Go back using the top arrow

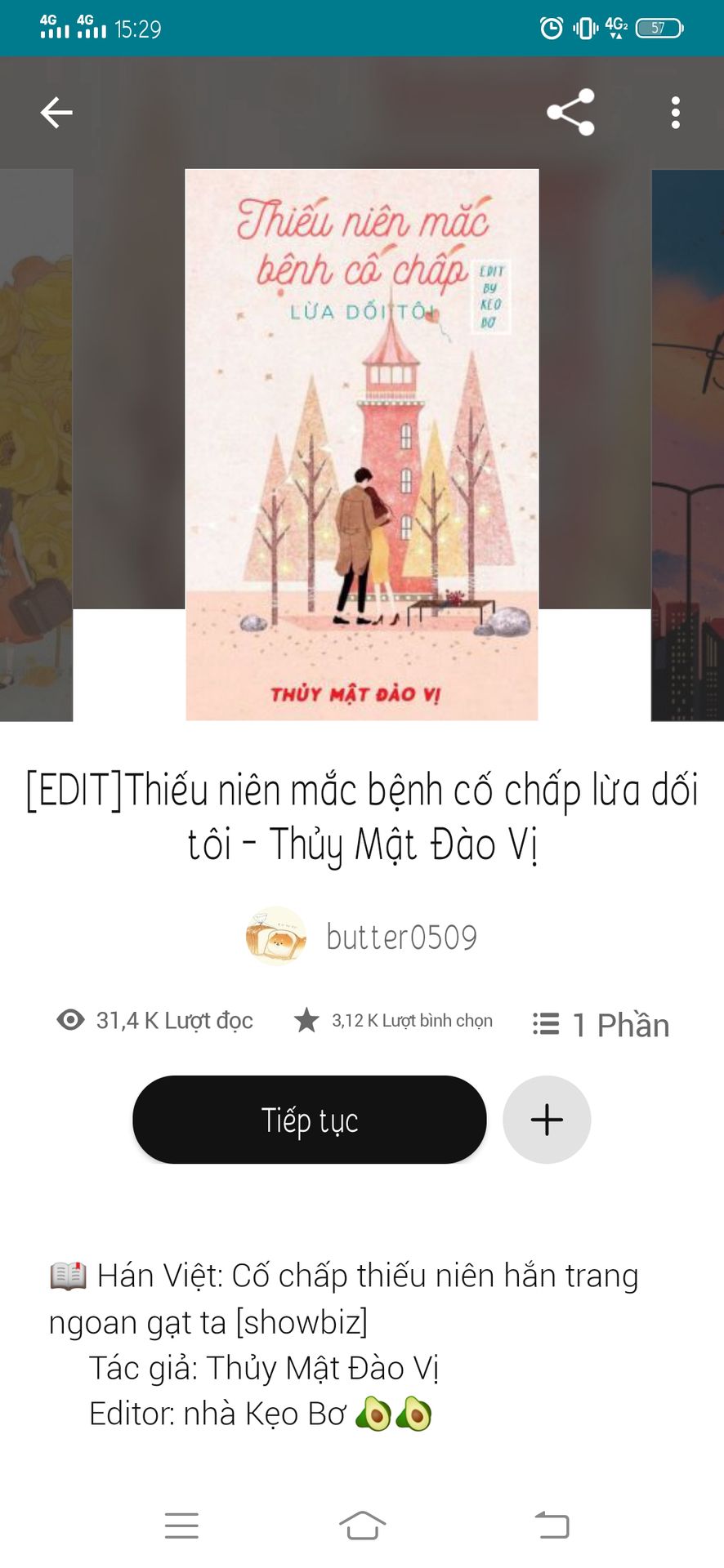pos(56,113)
